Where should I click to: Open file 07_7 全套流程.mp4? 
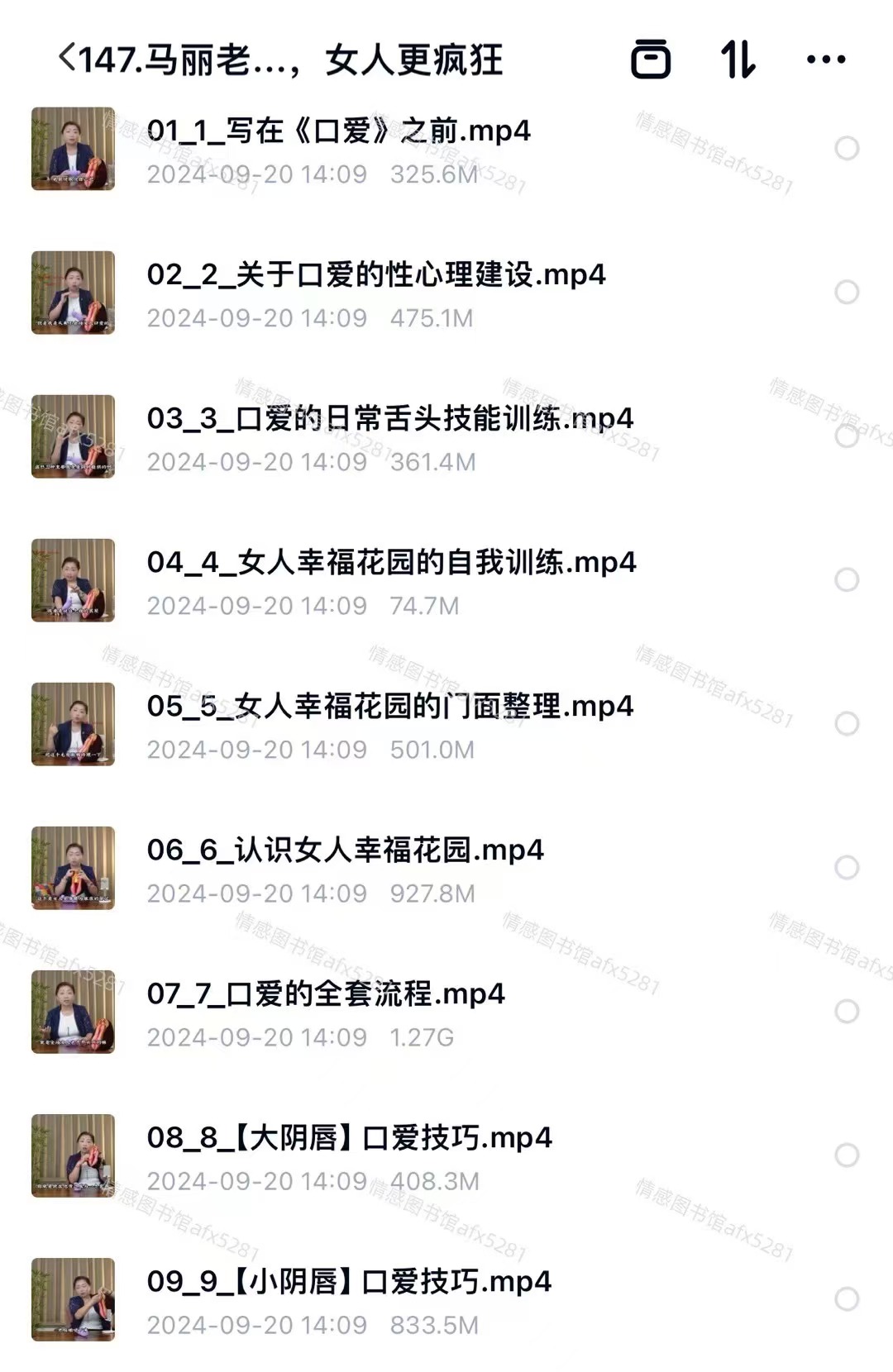325,993
